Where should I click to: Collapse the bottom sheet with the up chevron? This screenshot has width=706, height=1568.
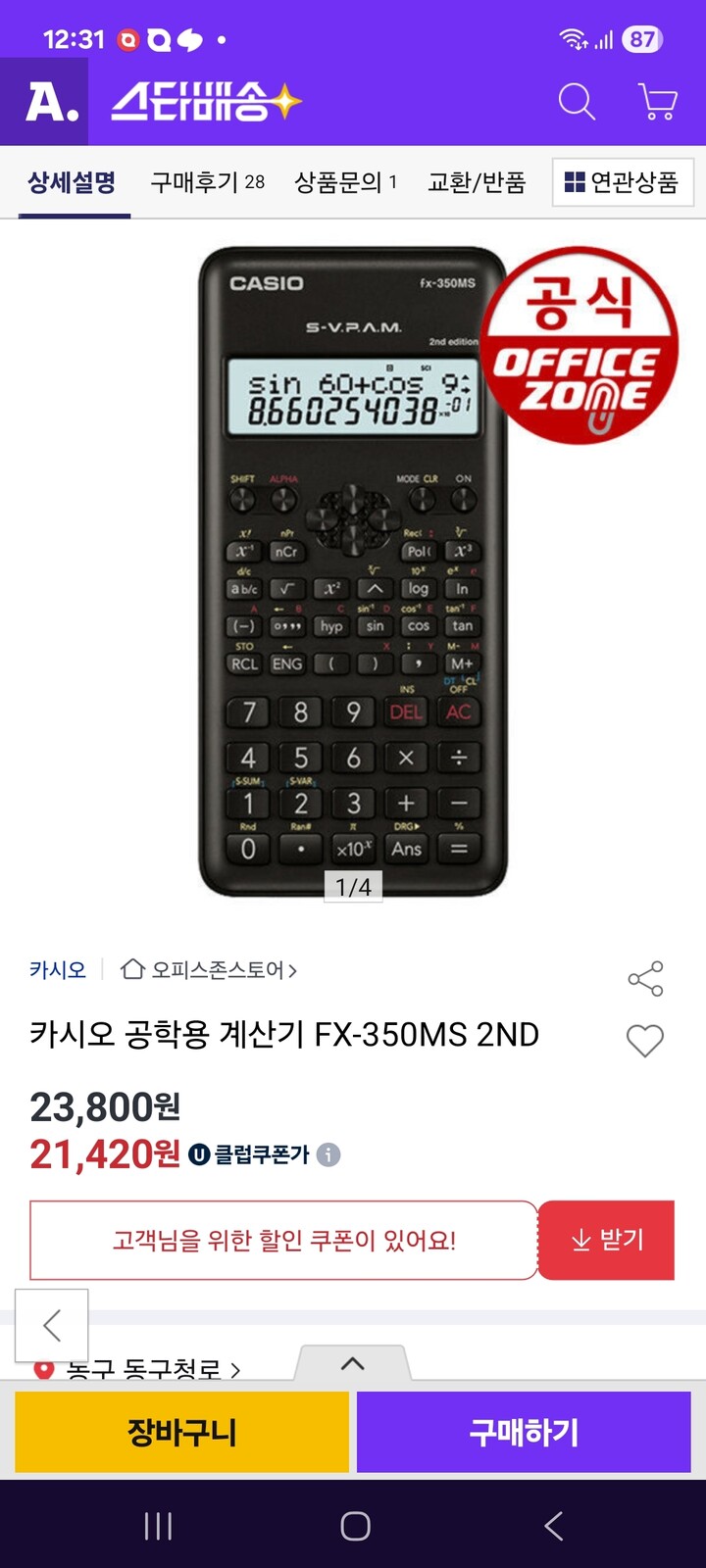click(353, 1362)
